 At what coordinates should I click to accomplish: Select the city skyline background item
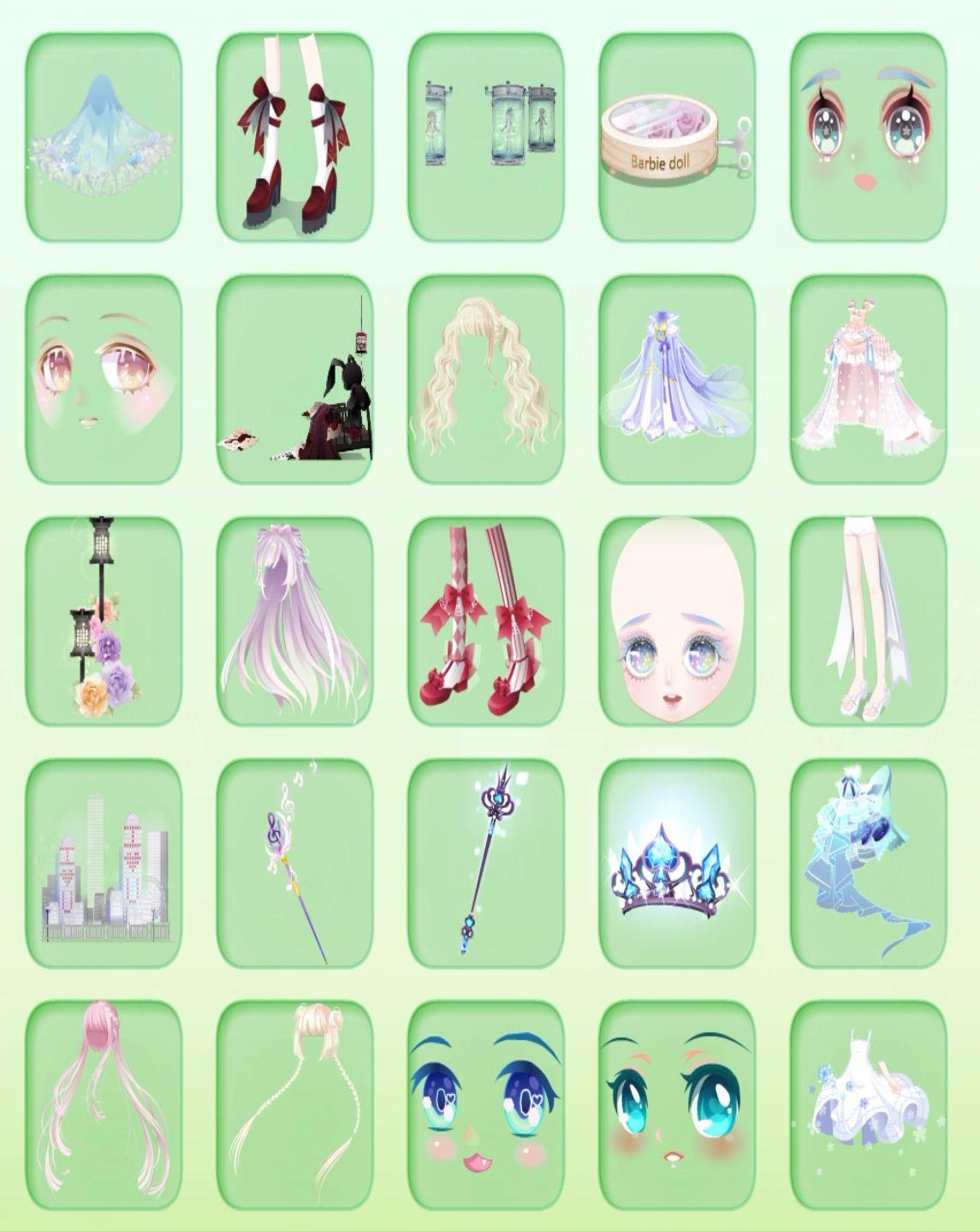(104, 864)
